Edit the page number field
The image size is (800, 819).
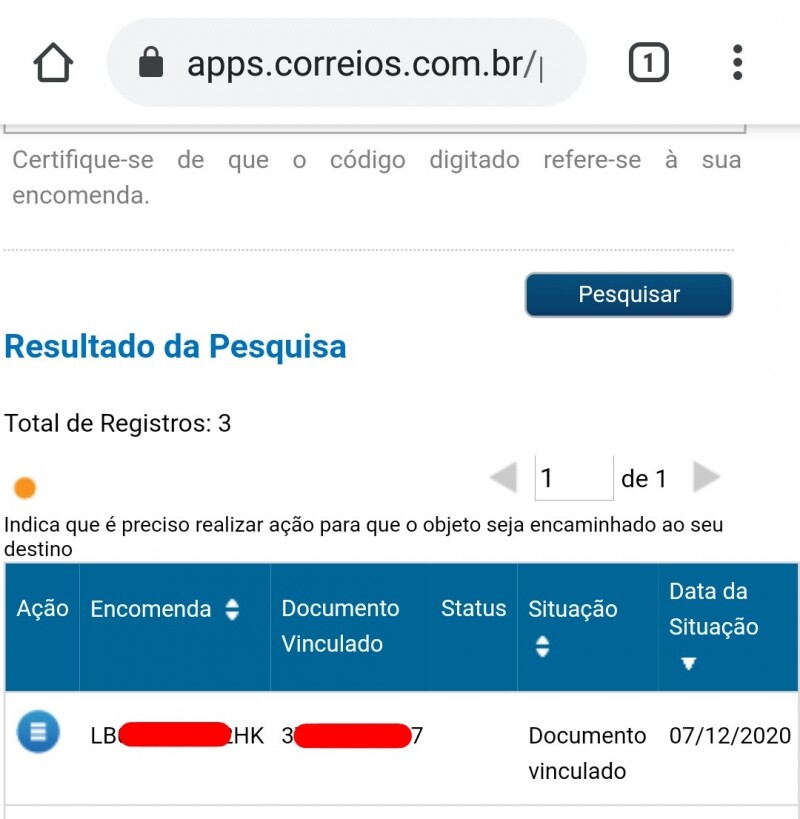pyautogui.click(x=574, y=478)
